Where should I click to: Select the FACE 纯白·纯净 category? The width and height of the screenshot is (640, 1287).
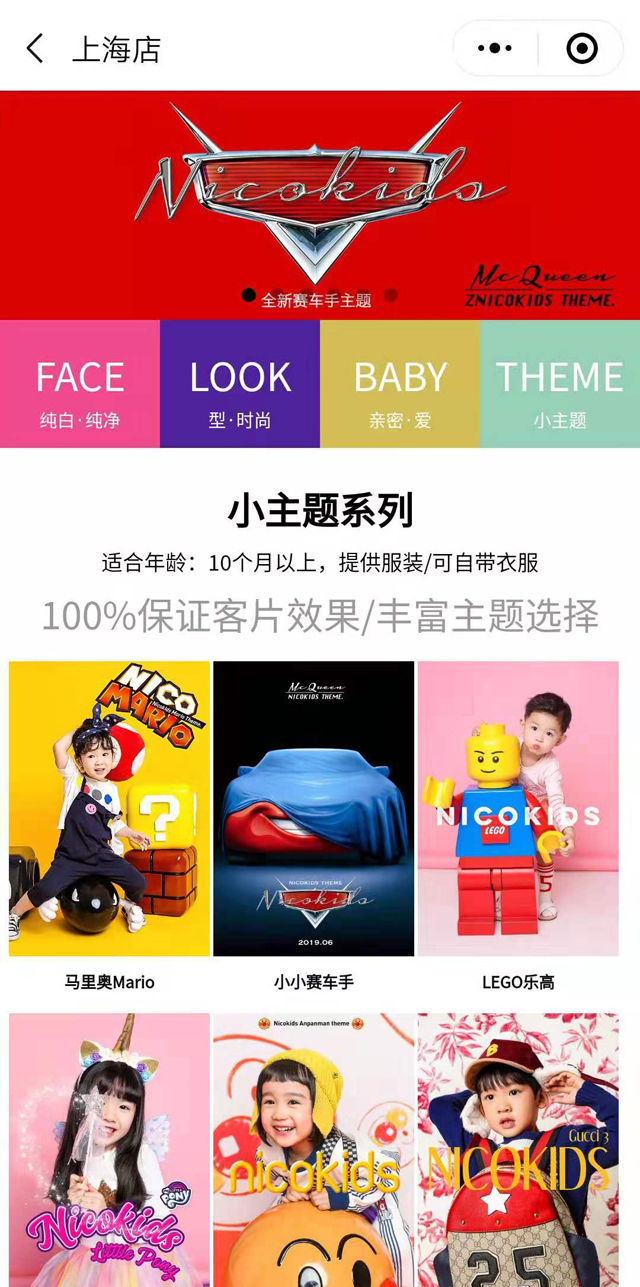click(80, 384)
